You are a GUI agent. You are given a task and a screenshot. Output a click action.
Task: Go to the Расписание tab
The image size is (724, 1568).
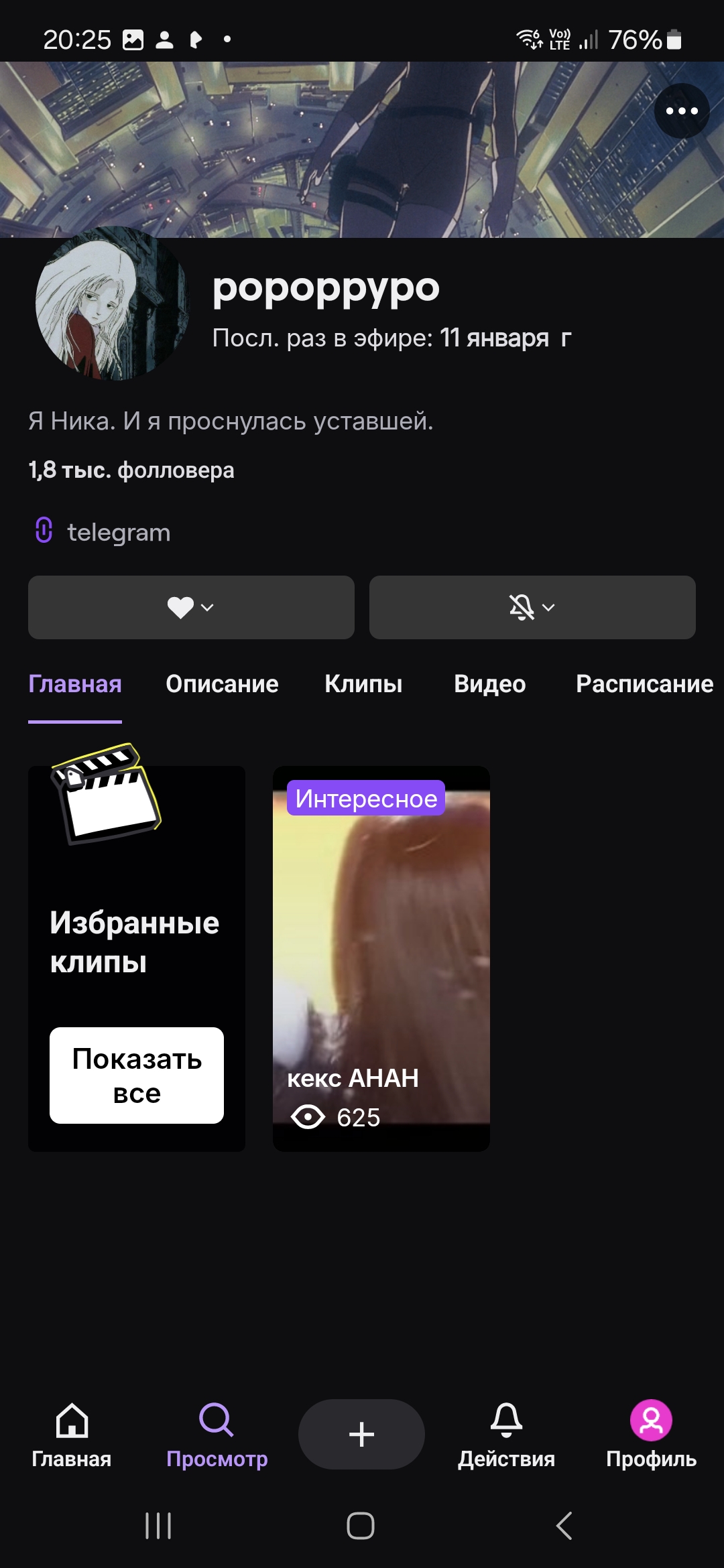[644, 684]
